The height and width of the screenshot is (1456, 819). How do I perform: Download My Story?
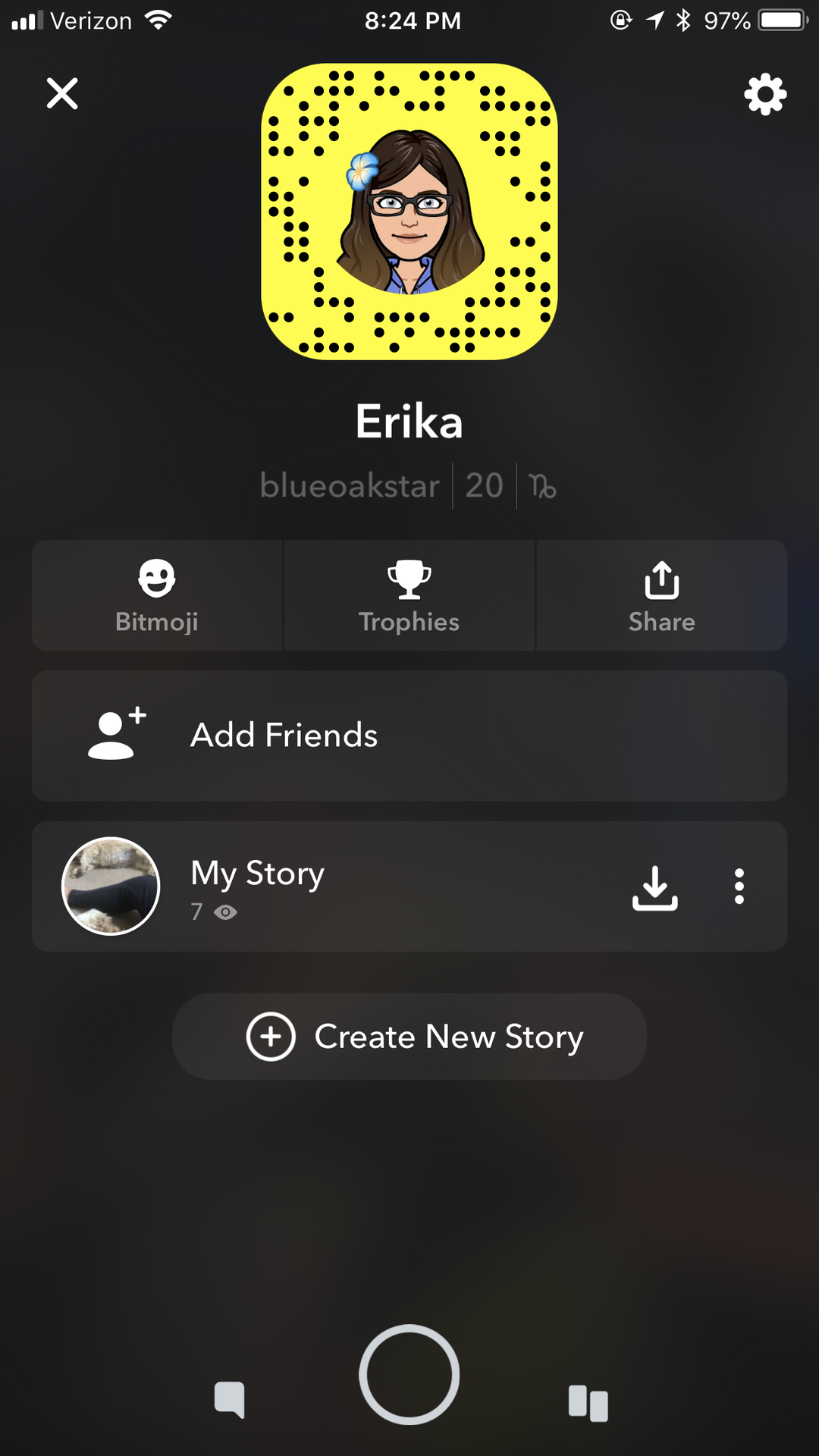pos(655,886)
